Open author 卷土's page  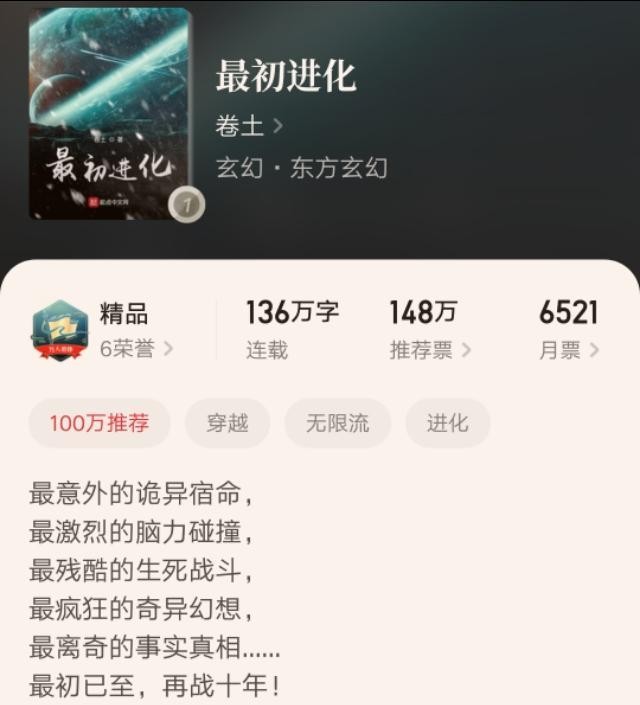coord(249,127)
